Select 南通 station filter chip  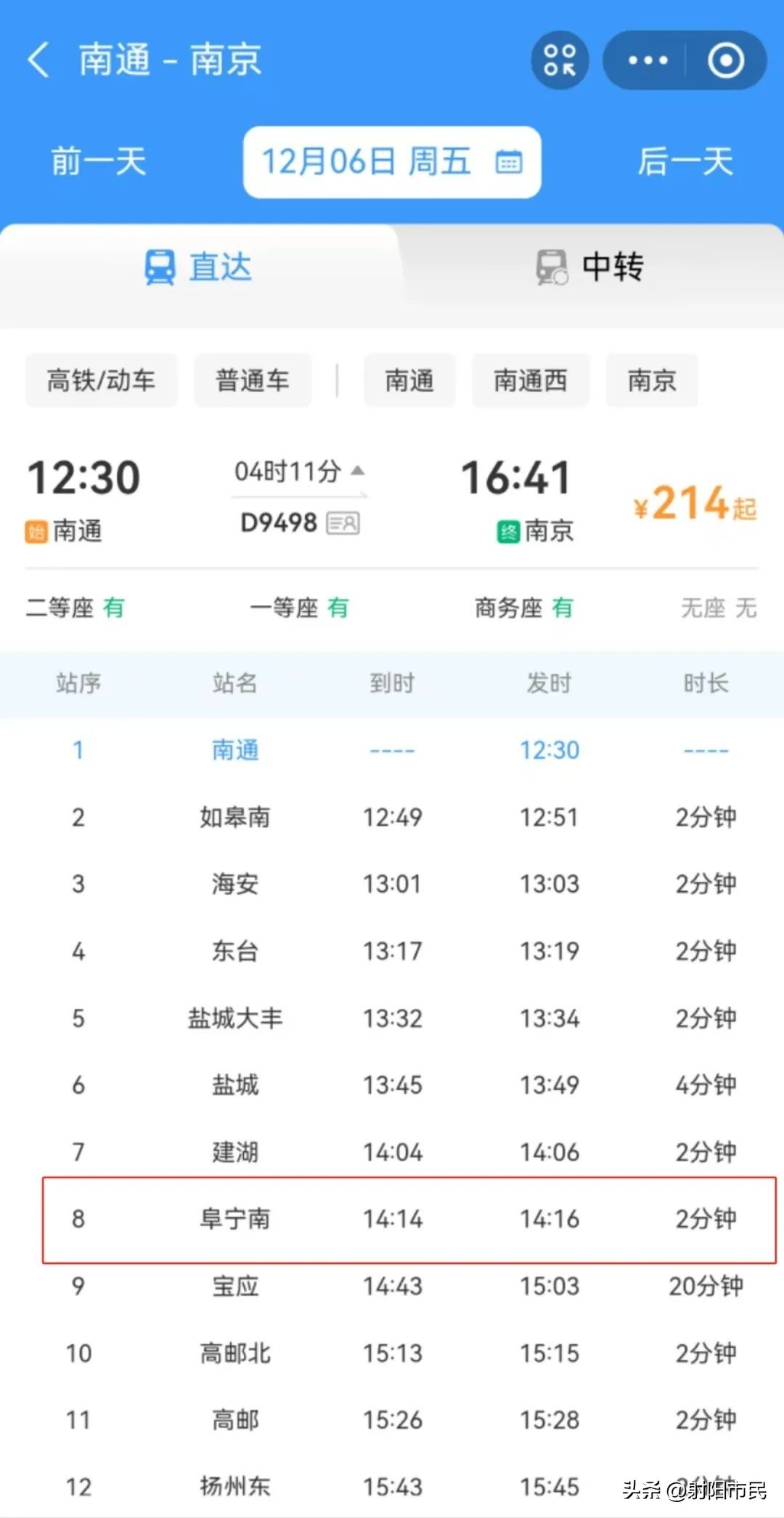409,381
